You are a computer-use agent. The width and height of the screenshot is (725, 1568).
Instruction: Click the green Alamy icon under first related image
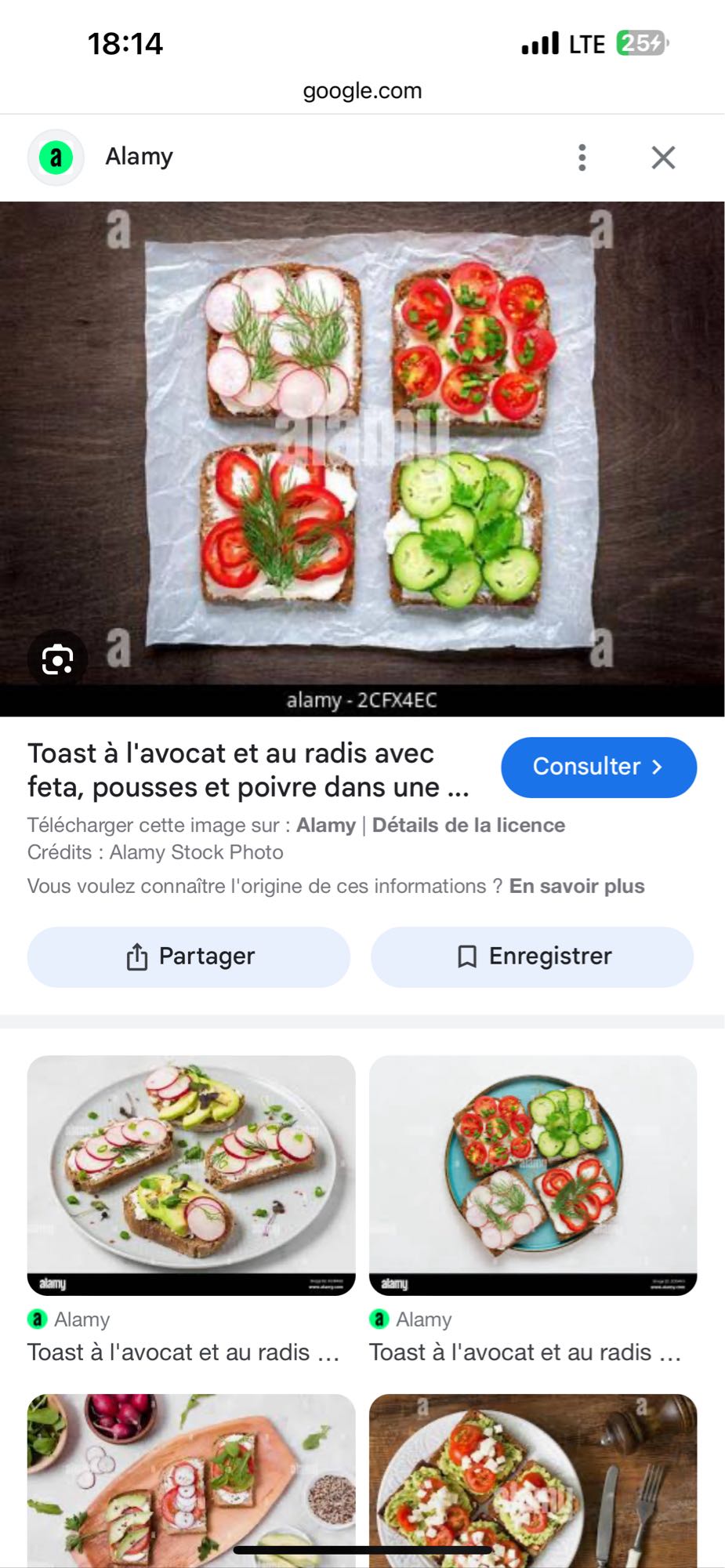(x=38, y=1319)
